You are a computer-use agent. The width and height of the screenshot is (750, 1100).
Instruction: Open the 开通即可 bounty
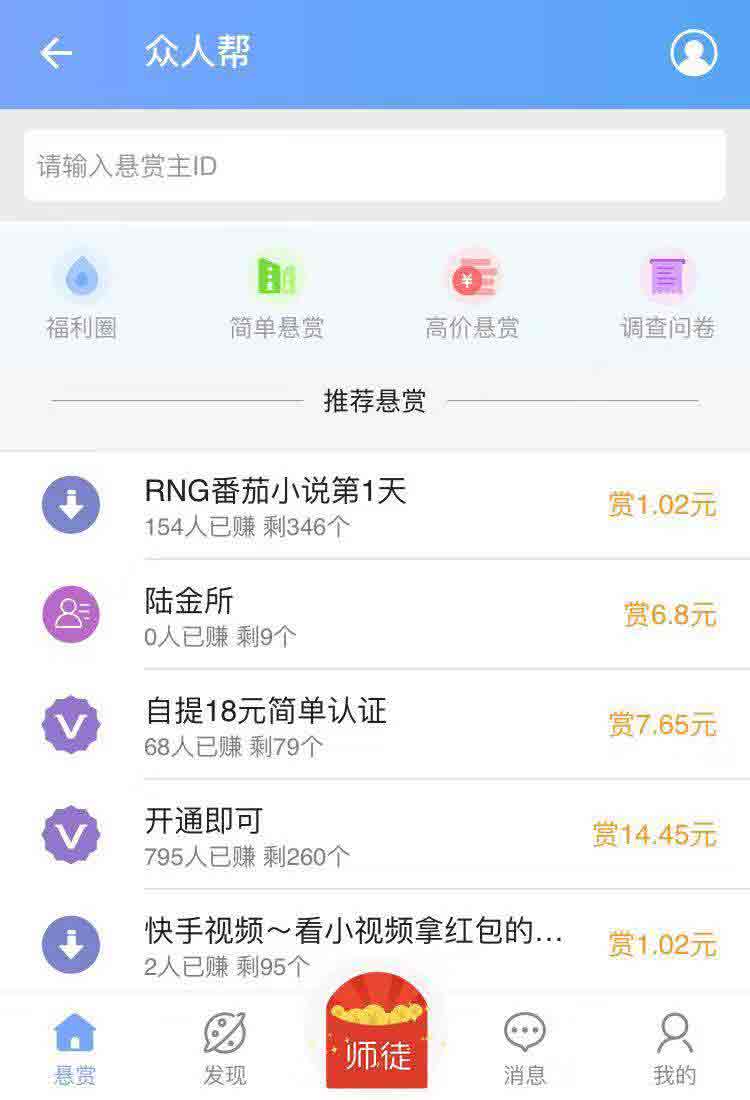[x=375, y=835]
